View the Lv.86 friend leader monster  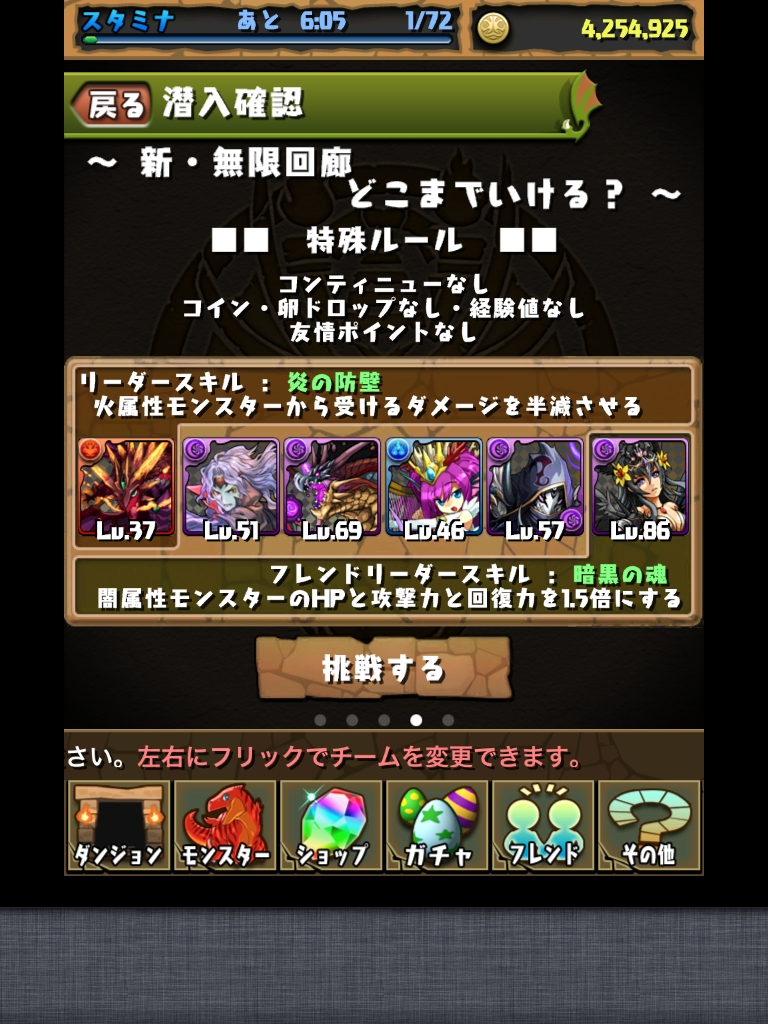[640, 488]
